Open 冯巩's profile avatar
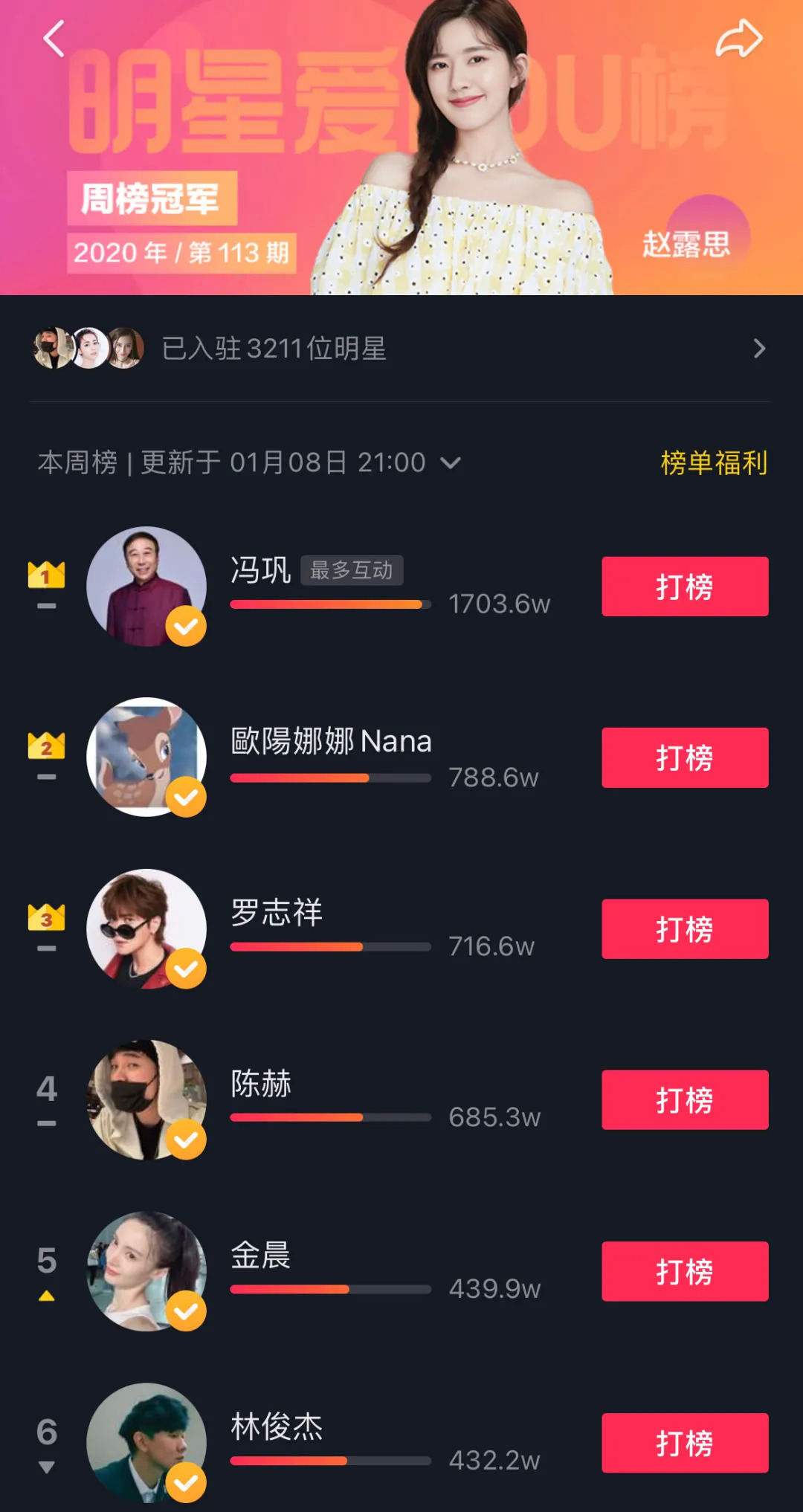 point(146,587)
